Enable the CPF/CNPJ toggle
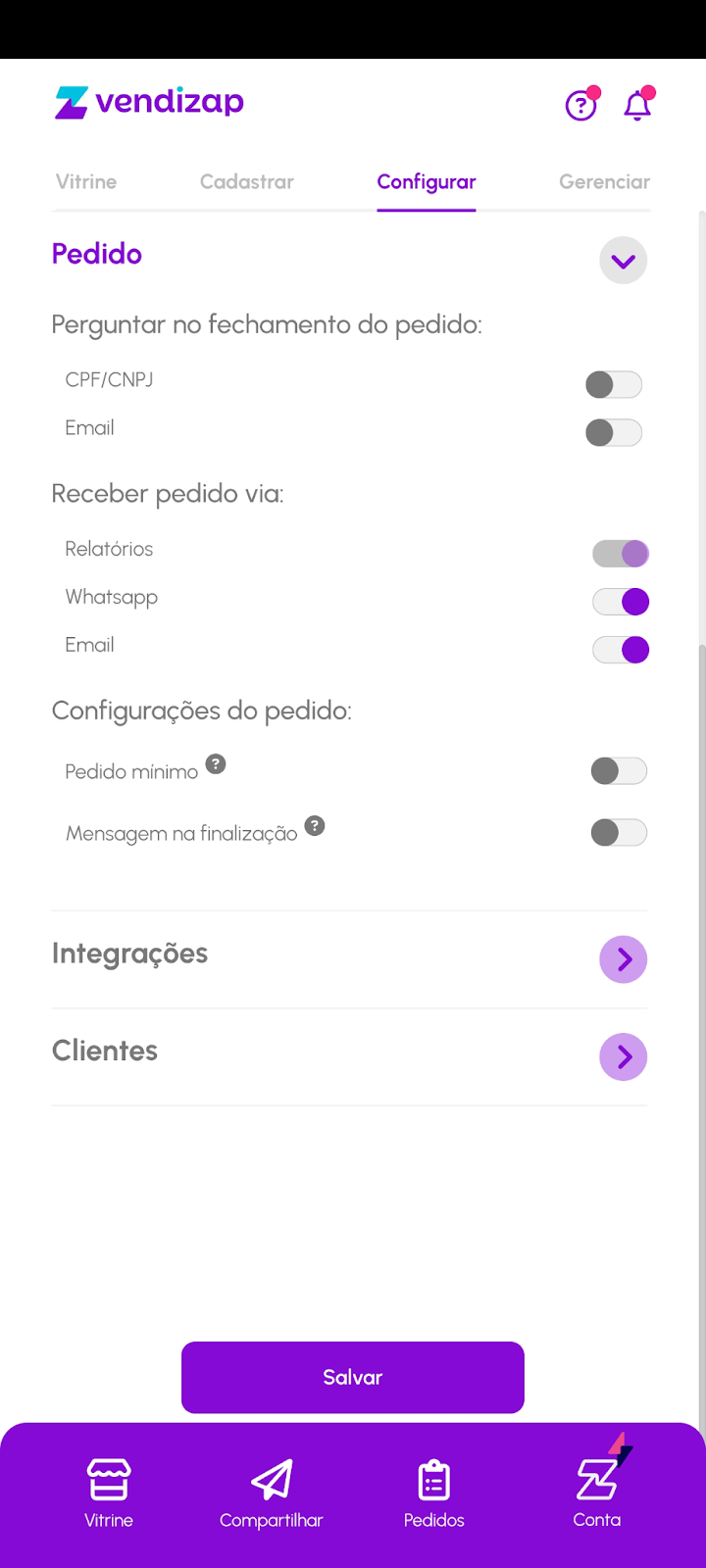The height and width of the screenshot is (1568, 706). [x=614, y=384]
